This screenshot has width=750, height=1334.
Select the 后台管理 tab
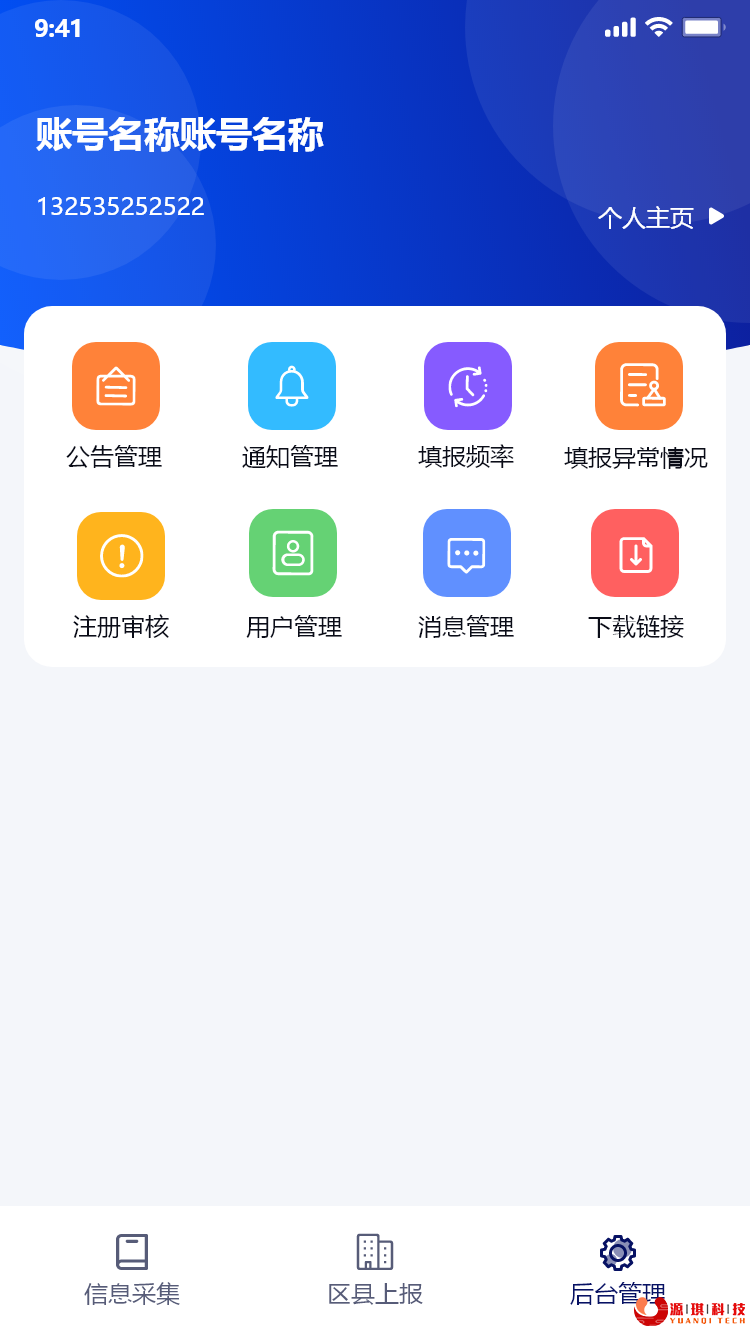tap(617, 1270)
